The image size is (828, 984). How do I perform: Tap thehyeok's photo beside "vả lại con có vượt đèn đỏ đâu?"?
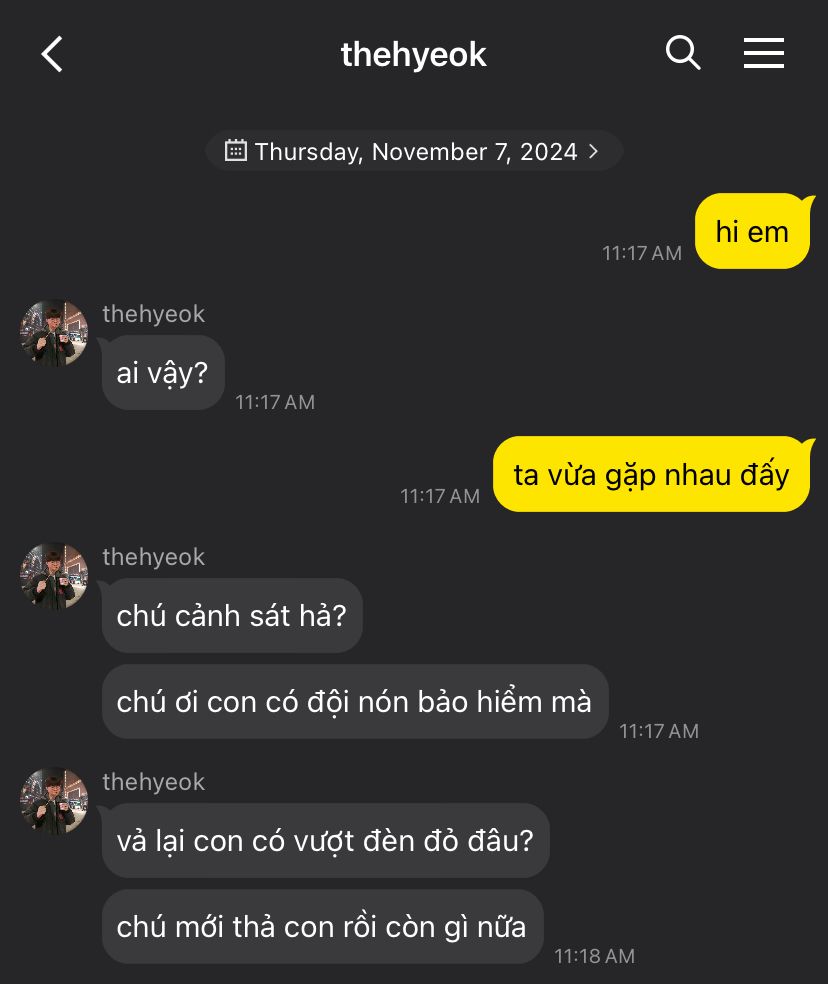coord(54,802)
